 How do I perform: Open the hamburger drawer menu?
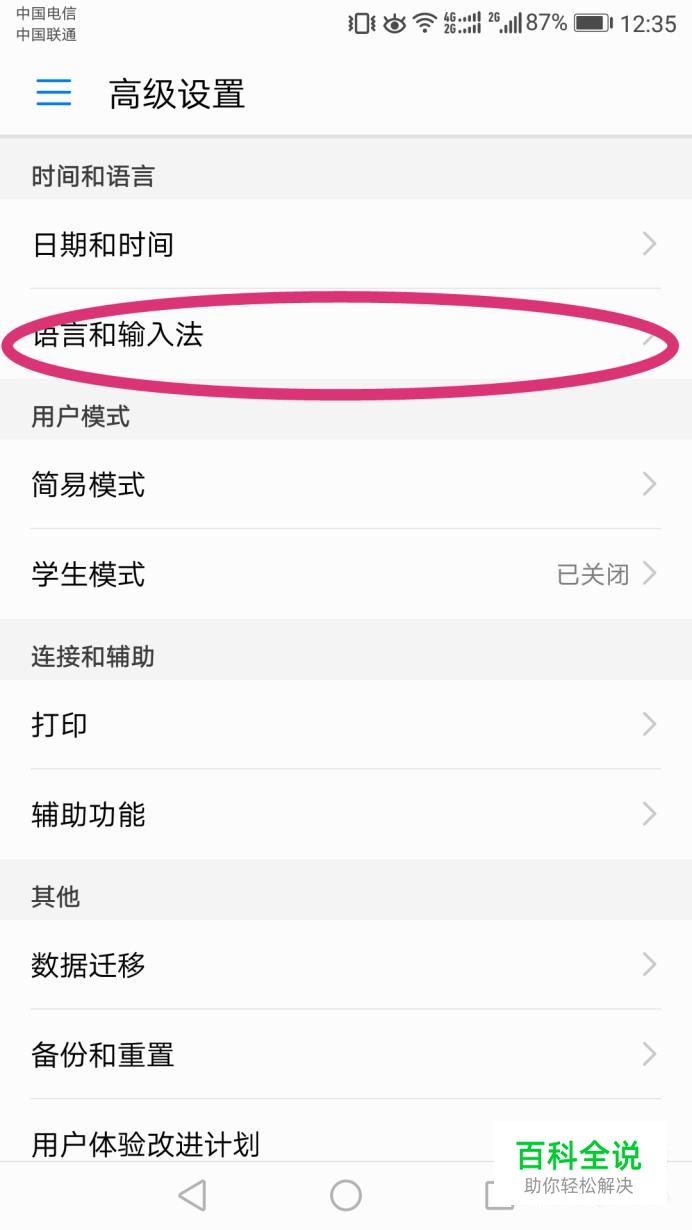54,93
